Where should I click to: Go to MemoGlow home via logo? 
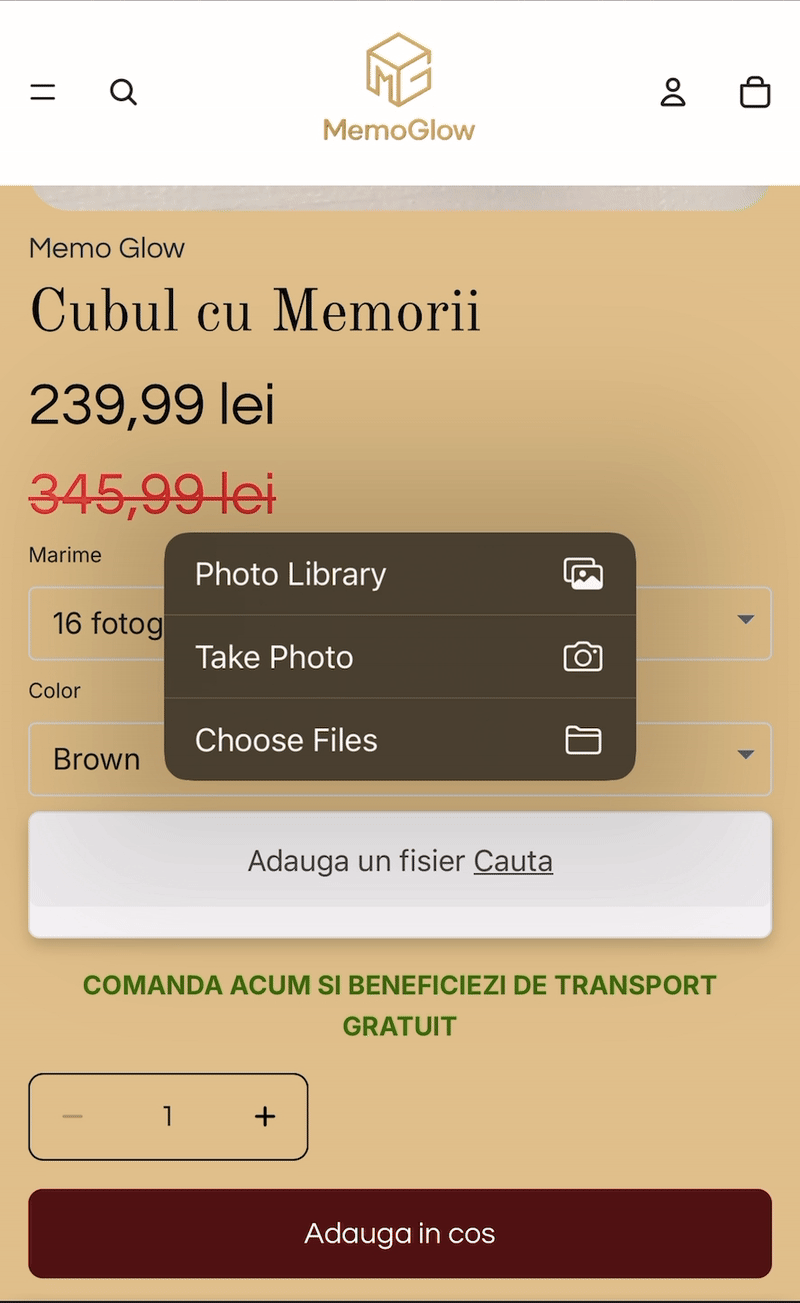click(x=399, y=90)
